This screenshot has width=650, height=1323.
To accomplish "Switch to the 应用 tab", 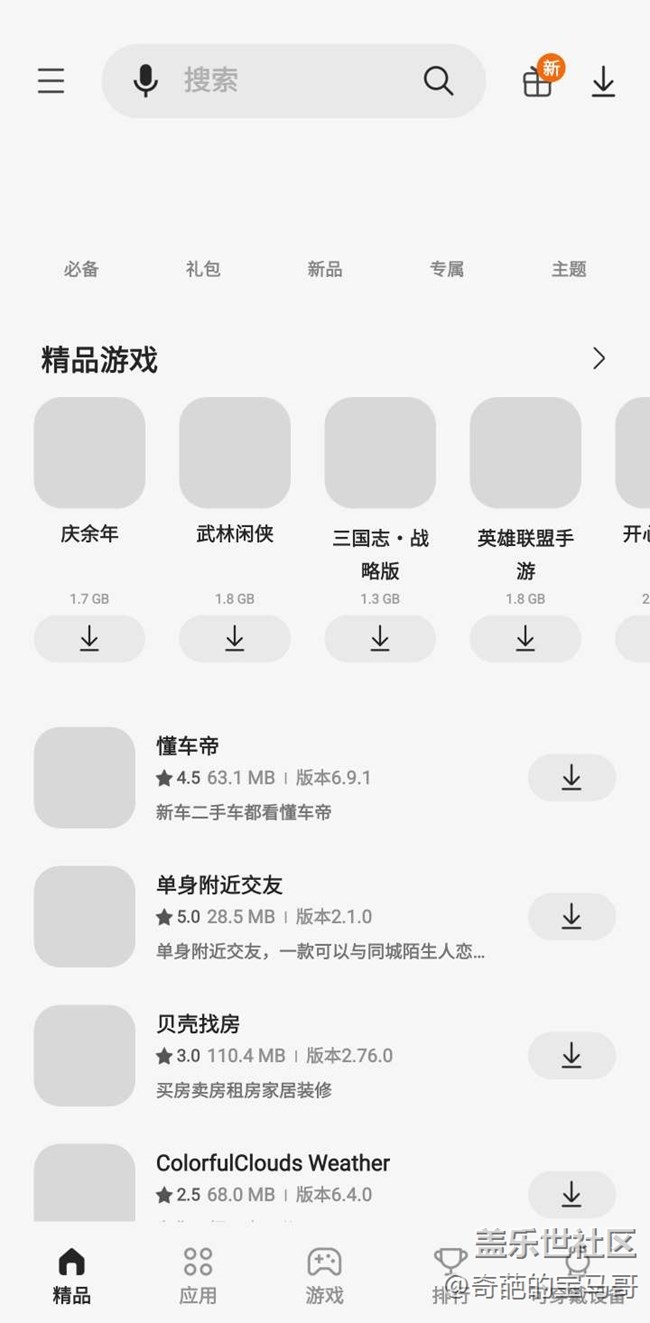I will pyautogui.click(x=198, y=1276).
